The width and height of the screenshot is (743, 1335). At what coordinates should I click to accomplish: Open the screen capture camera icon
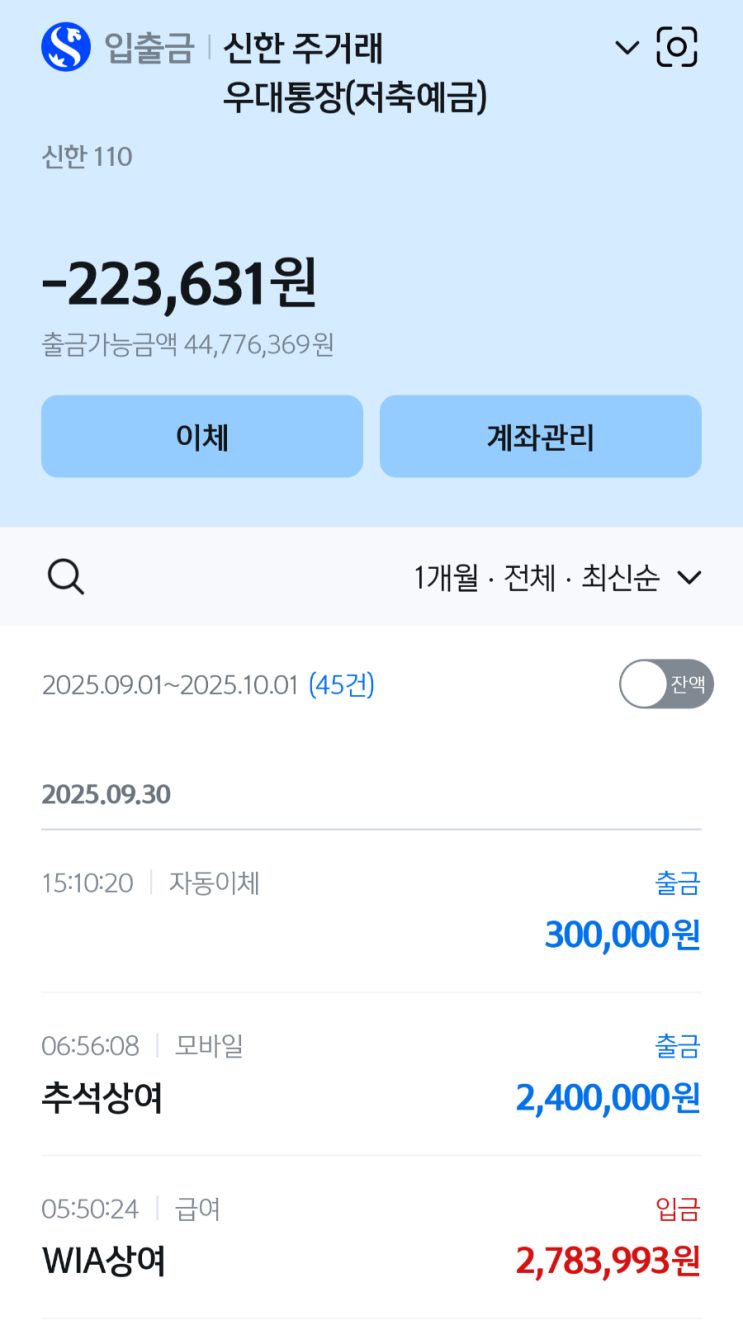coord(678,47)
